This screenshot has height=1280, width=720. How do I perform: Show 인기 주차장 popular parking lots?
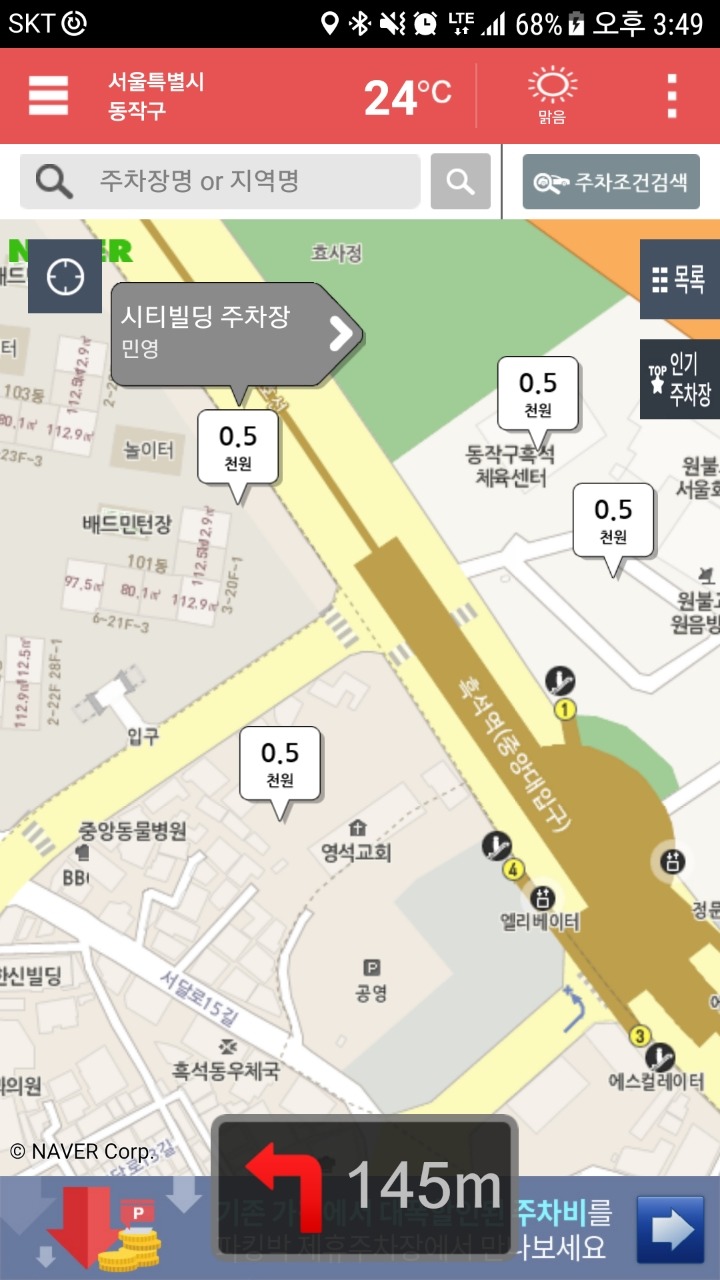680,379
